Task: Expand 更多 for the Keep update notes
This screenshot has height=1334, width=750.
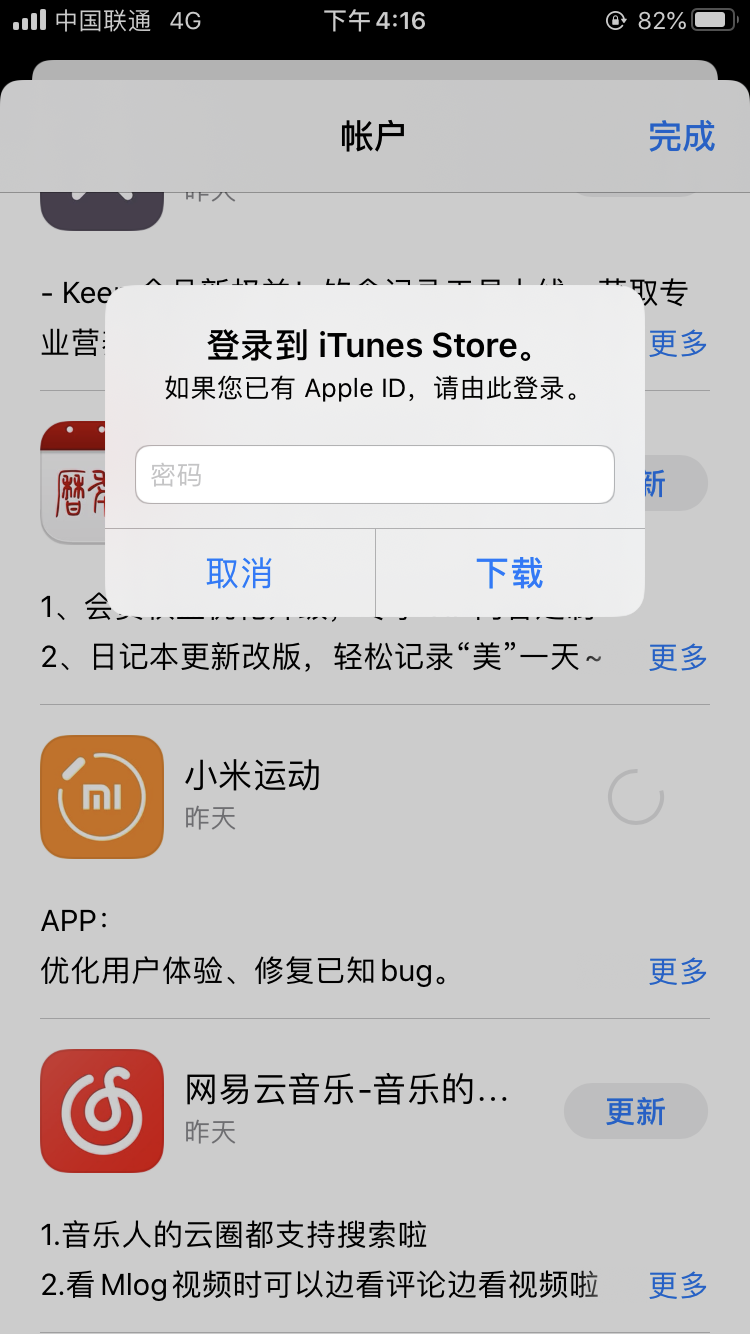Action: pos(677,343)
